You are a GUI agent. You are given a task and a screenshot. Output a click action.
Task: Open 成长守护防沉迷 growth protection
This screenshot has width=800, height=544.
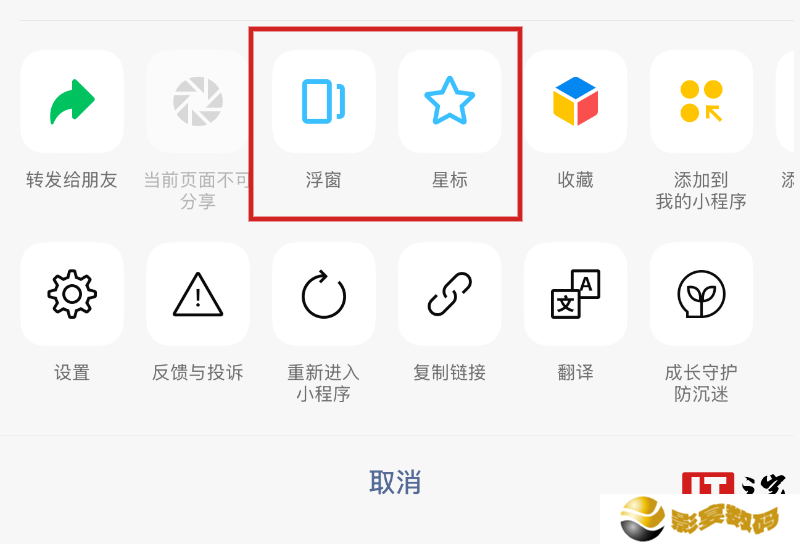coord(701,294)
